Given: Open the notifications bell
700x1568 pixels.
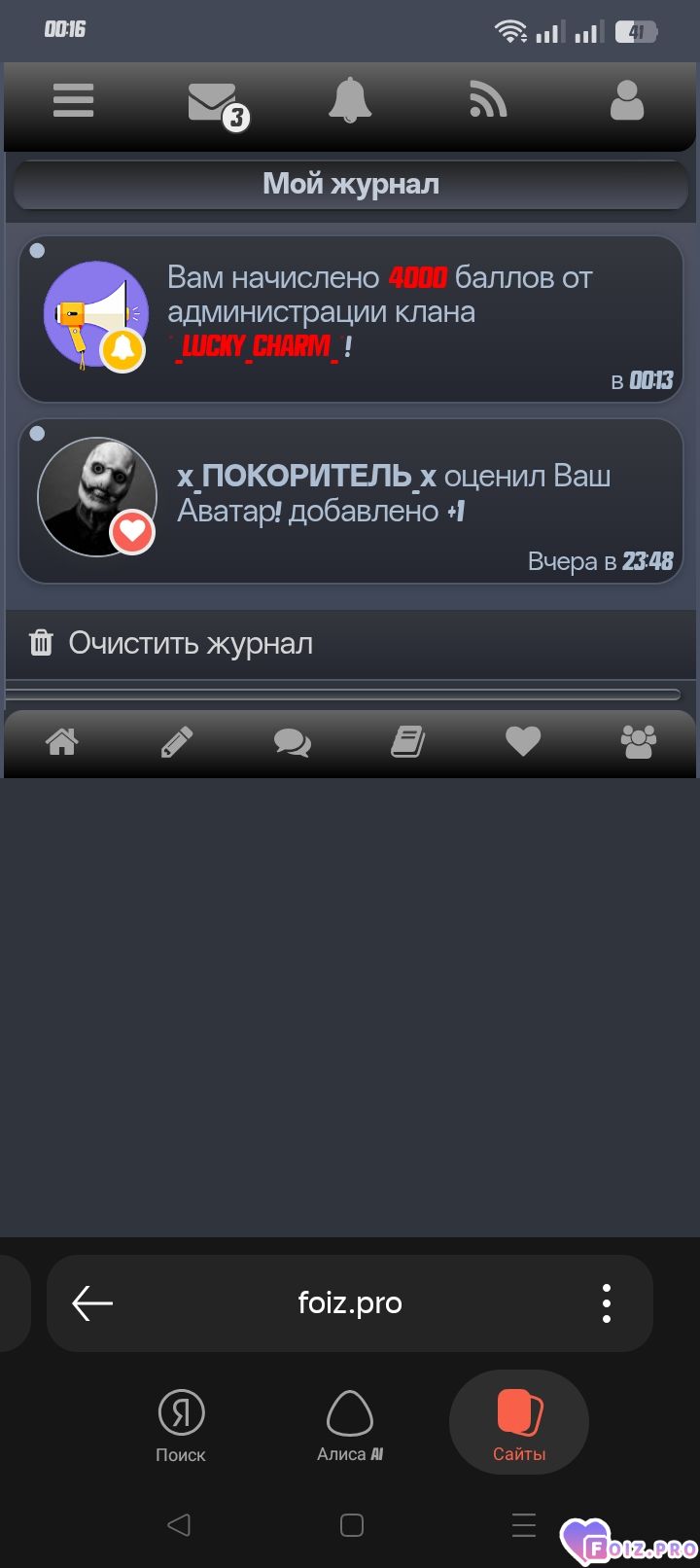Looking at the screenshot, I should 350,100.
